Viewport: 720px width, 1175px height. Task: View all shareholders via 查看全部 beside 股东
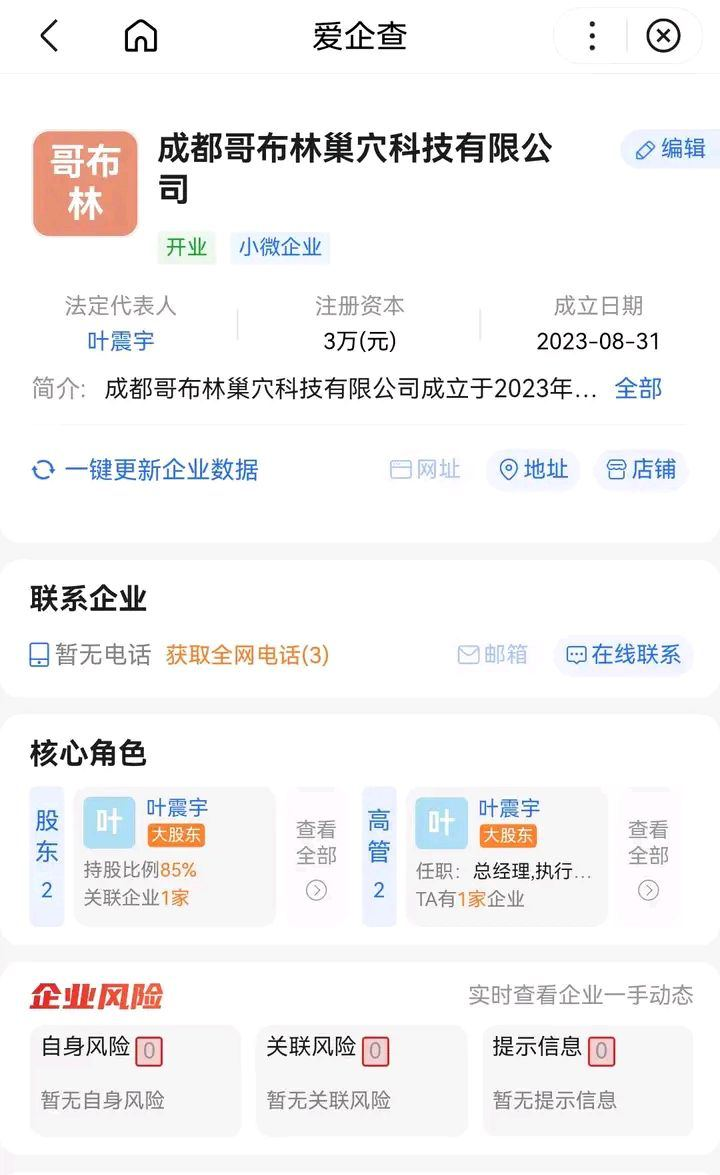tap(316, 856)
